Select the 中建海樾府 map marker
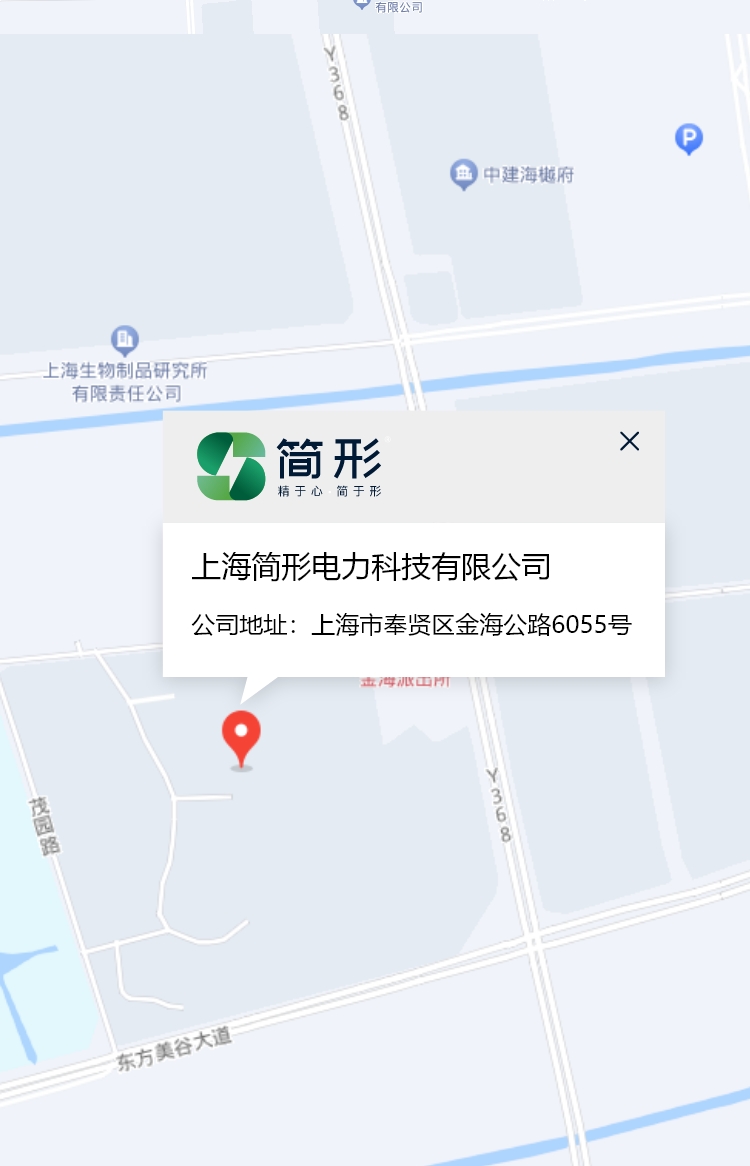Image resolution: width=750 pixels, height=1166 pixels. coord(462,174)
